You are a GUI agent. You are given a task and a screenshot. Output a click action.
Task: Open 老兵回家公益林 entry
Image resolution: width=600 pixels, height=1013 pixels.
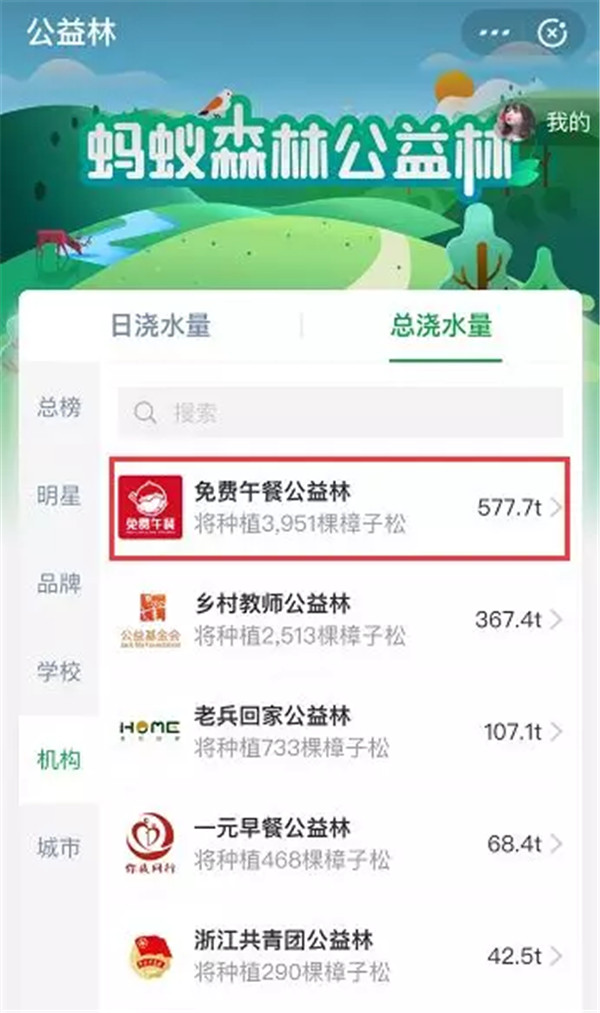click(x=340, y=732)
